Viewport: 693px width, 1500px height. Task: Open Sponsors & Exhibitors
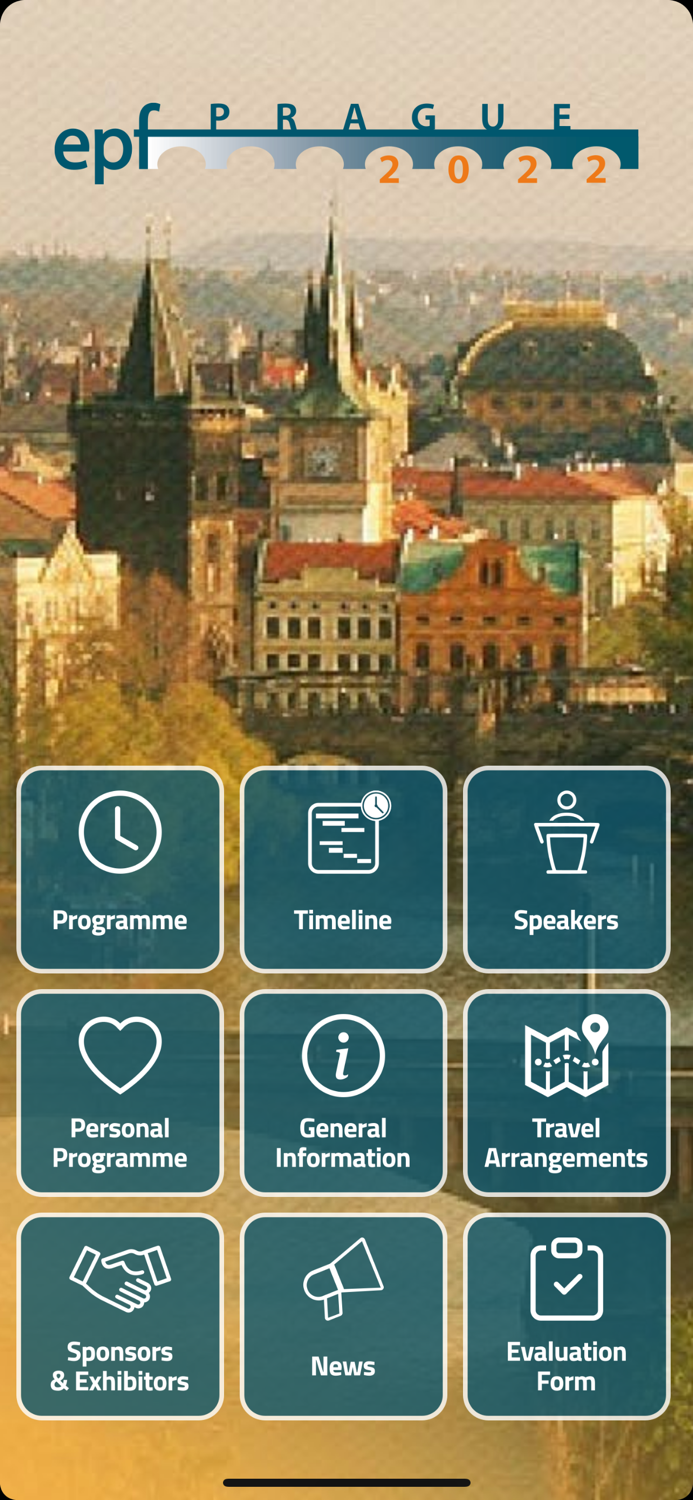(120, 1316)
